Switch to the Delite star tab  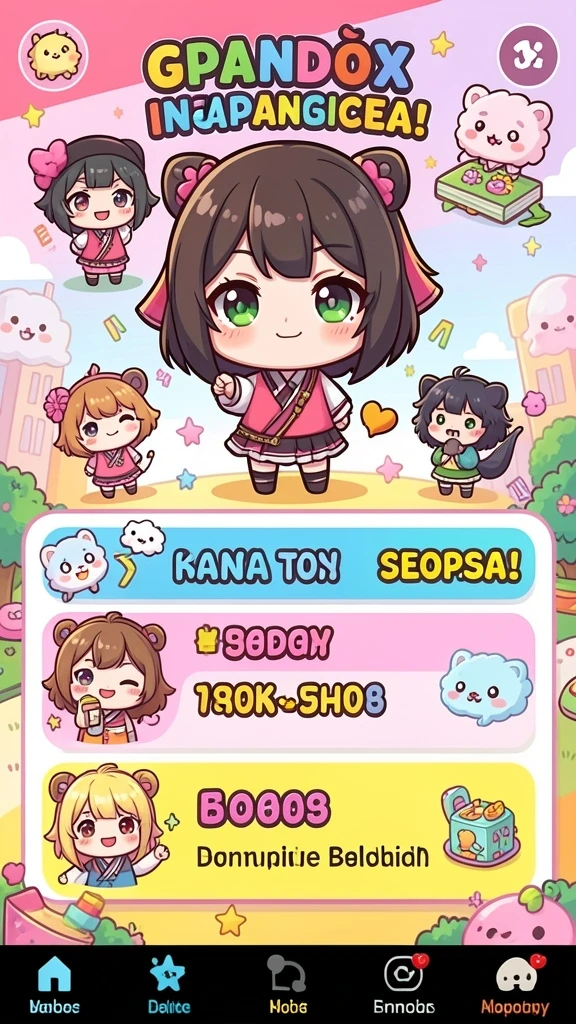[x=168, y=985]
